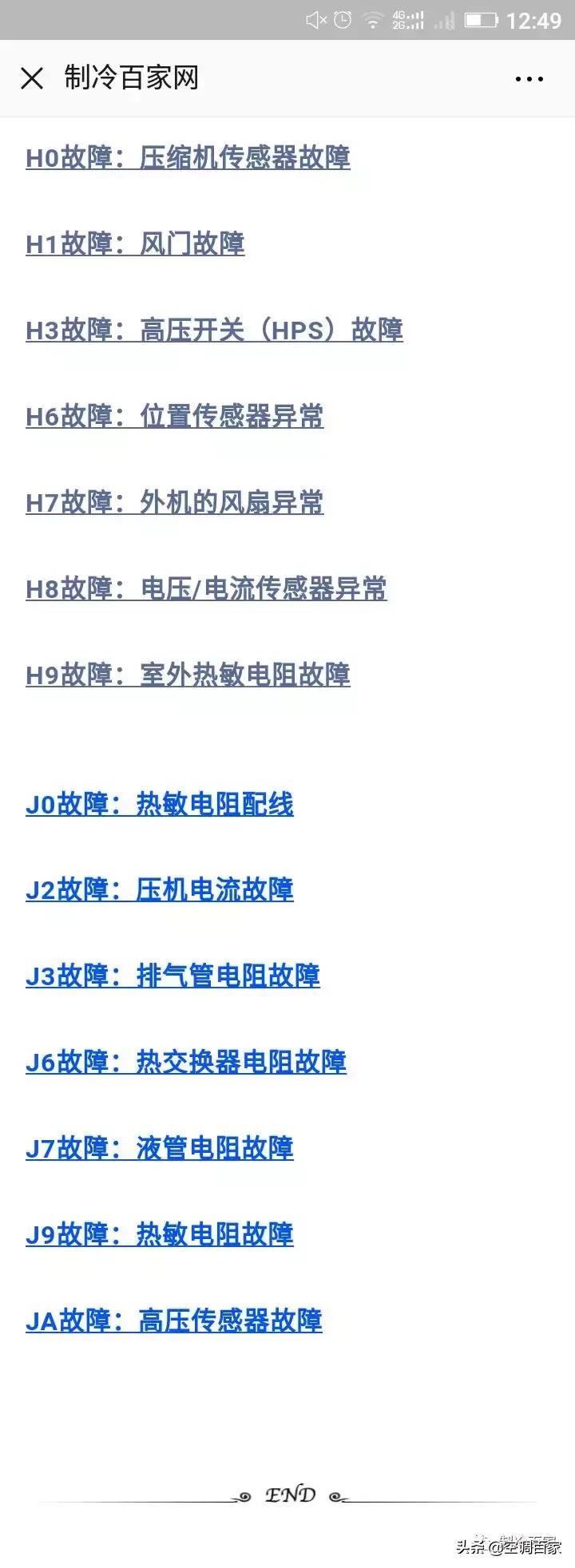Screen dimensions: 575x1568
Task: Open the J6 热交换器电阻故障 link
Action: pos(185,1063)
